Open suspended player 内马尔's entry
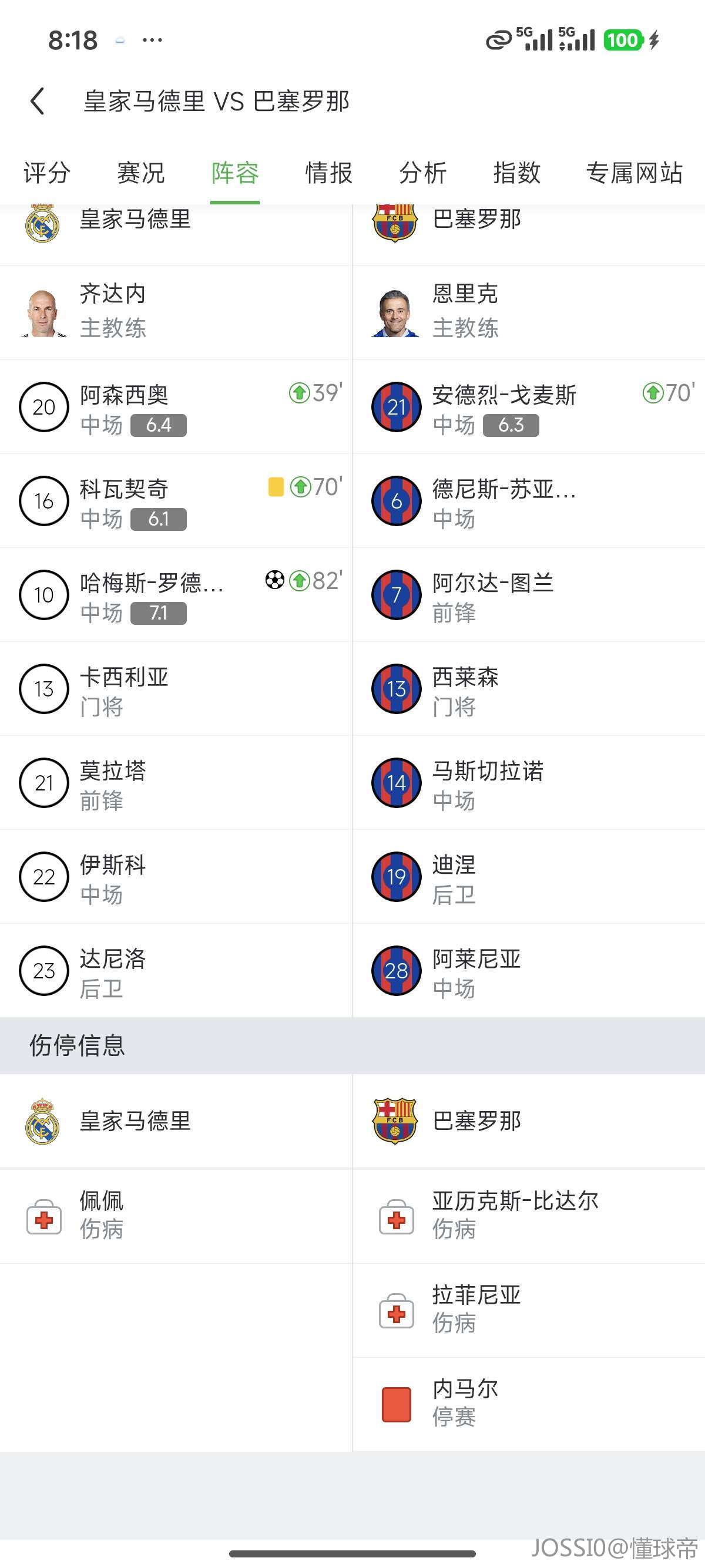The image size is (705, 1568). pyautogui.click(x=465, y=1403)
